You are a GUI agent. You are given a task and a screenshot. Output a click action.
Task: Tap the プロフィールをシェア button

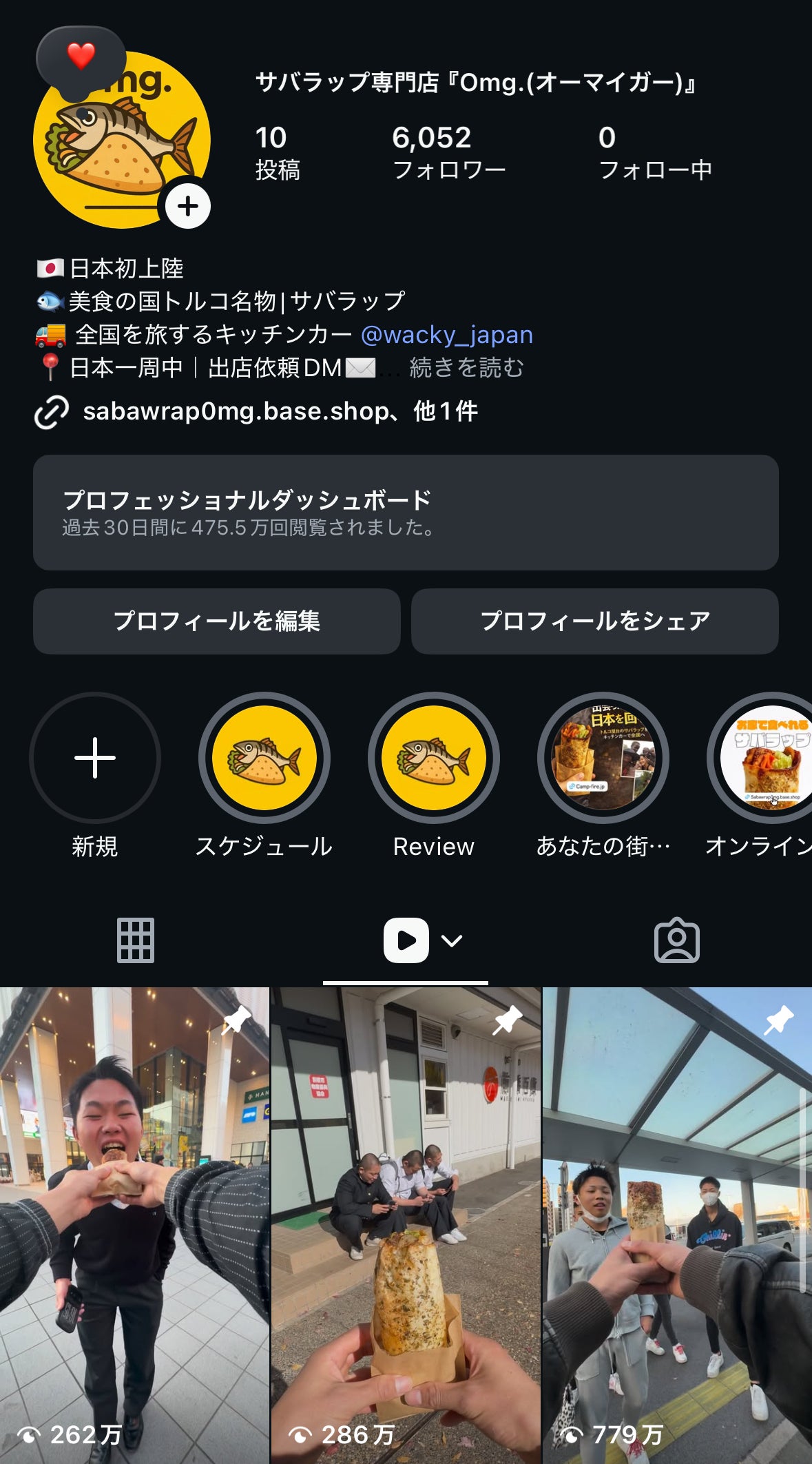point(594,621)
